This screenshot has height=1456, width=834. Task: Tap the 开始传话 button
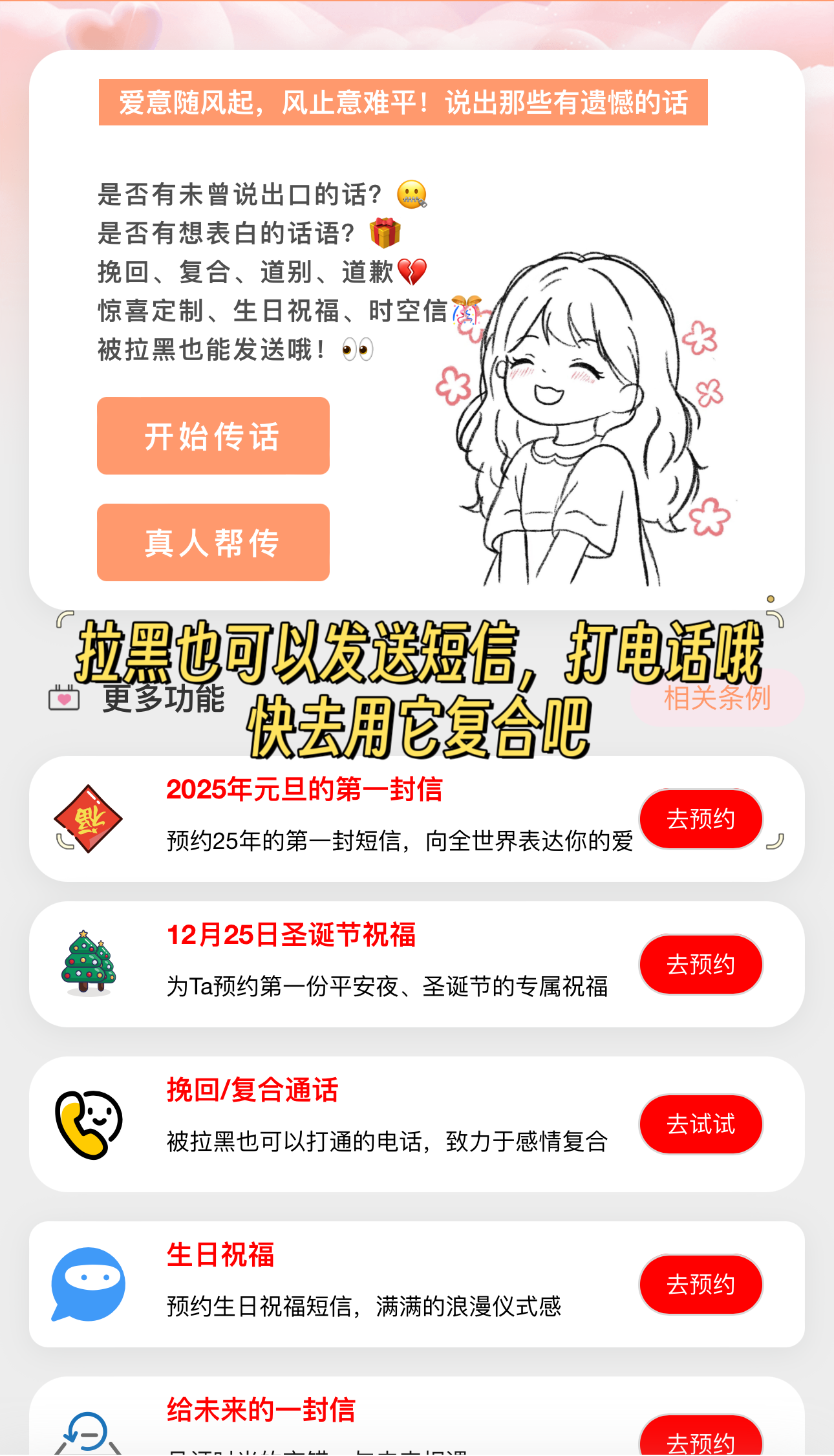point(213,436)
